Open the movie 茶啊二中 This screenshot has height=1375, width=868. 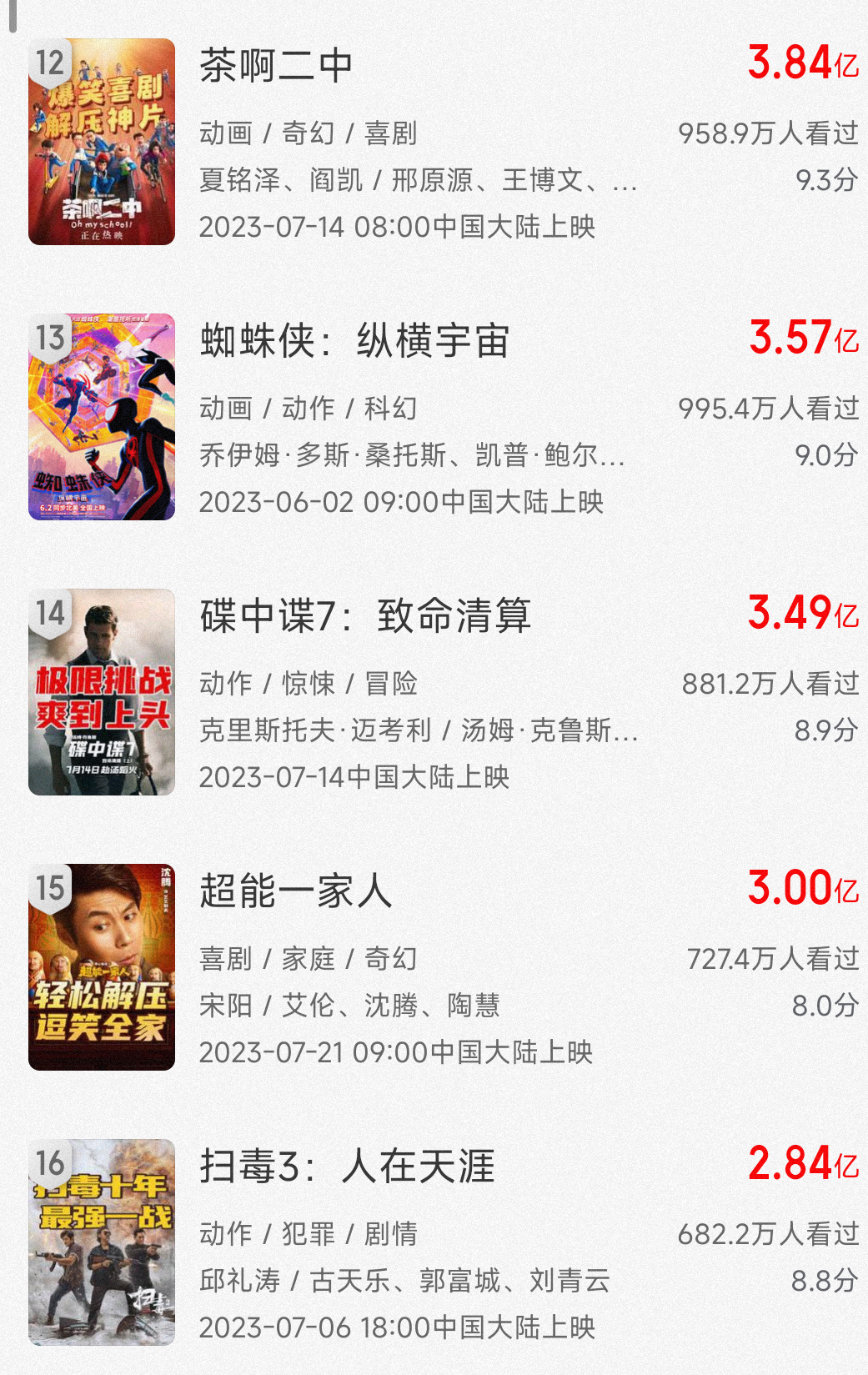(x=276, y=66)
